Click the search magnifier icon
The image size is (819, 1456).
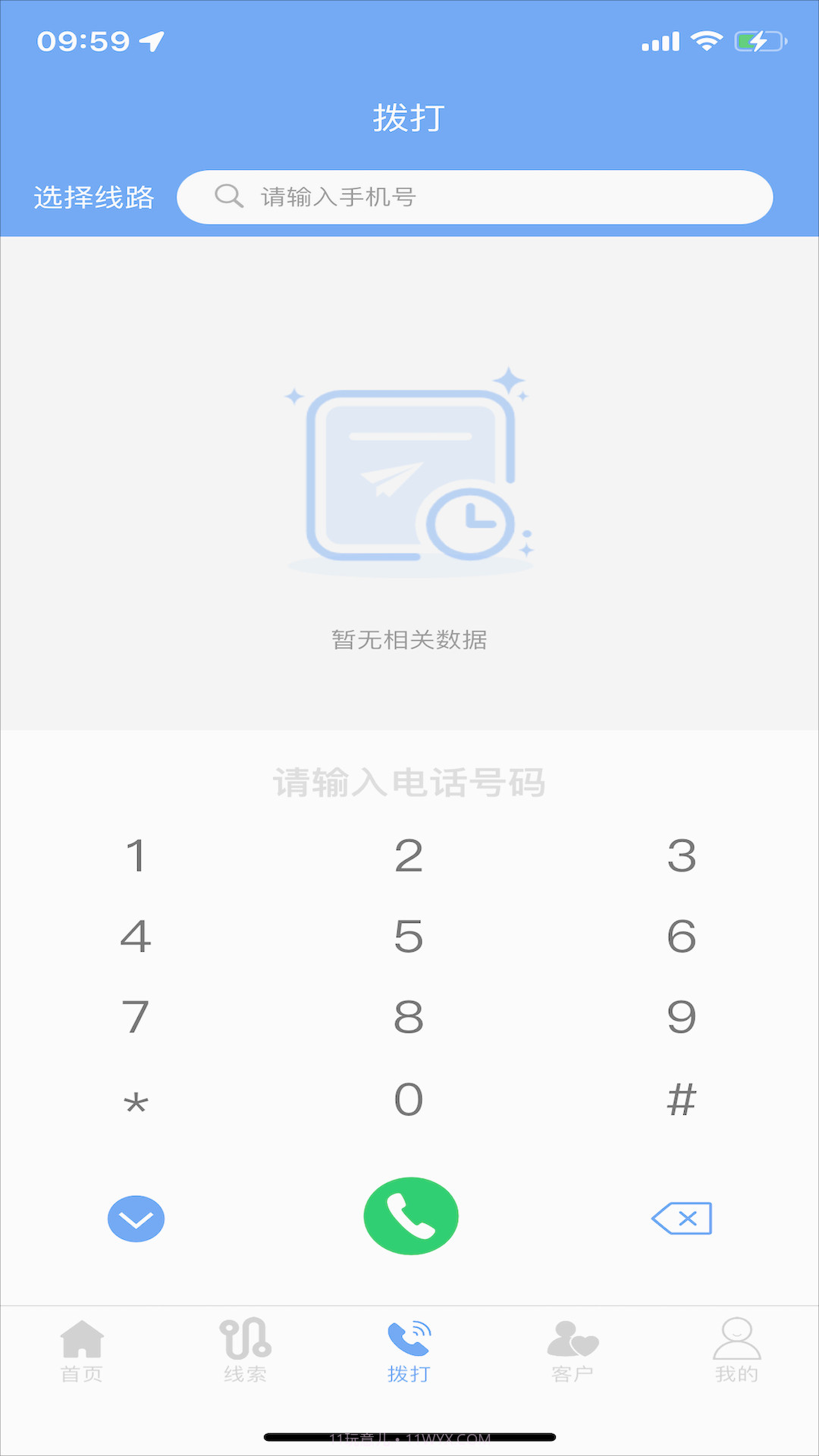click(x=228, y=196)
